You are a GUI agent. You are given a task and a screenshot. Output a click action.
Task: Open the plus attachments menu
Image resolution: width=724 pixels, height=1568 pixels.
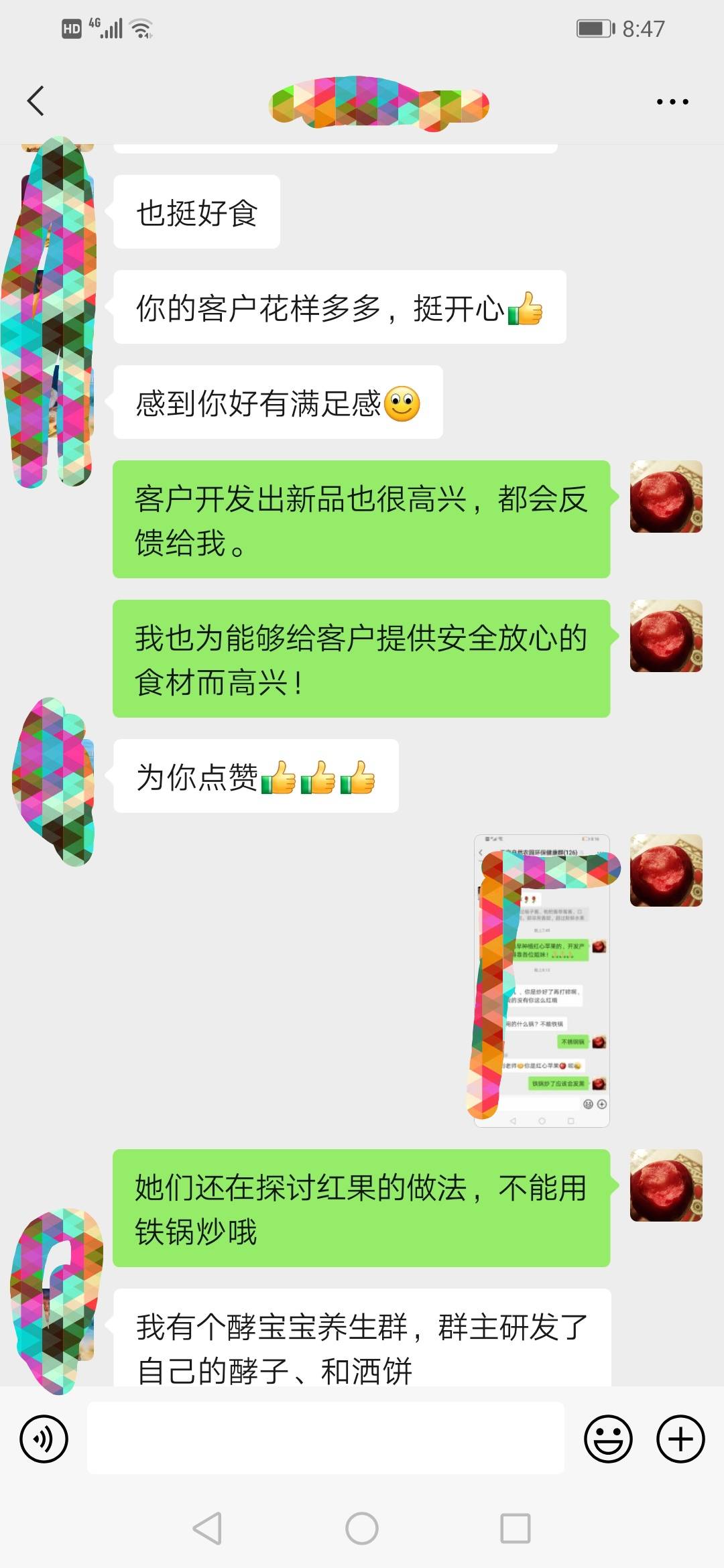point(680,1439)
